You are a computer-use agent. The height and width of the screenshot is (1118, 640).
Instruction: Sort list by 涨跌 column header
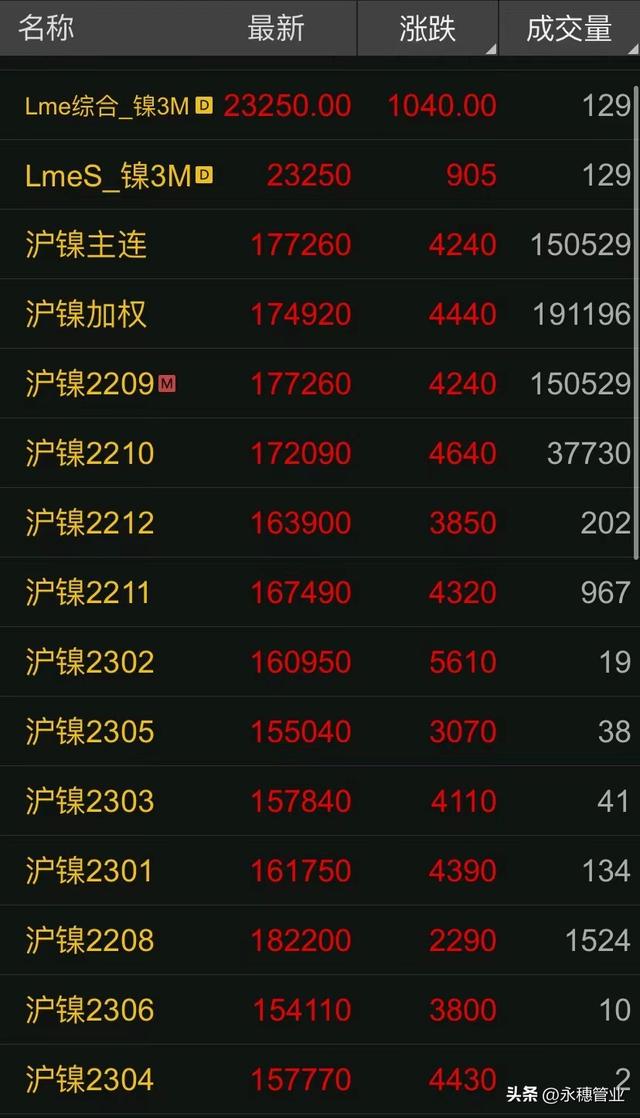coord(428,28)
